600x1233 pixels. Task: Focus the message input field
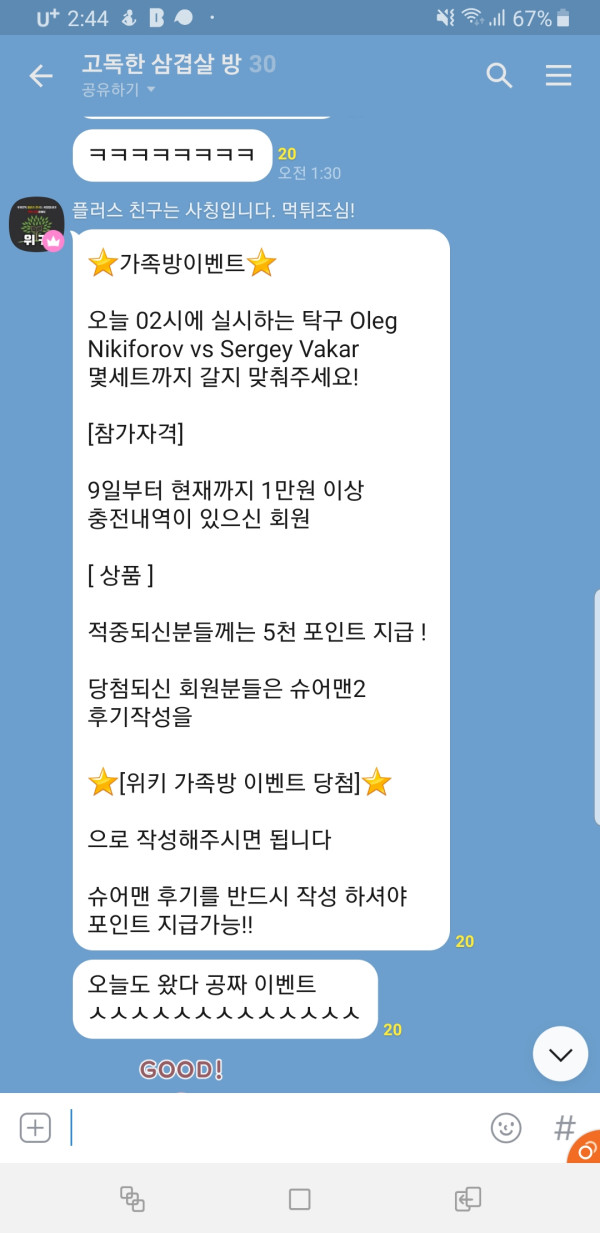[x=270, y=1128]
